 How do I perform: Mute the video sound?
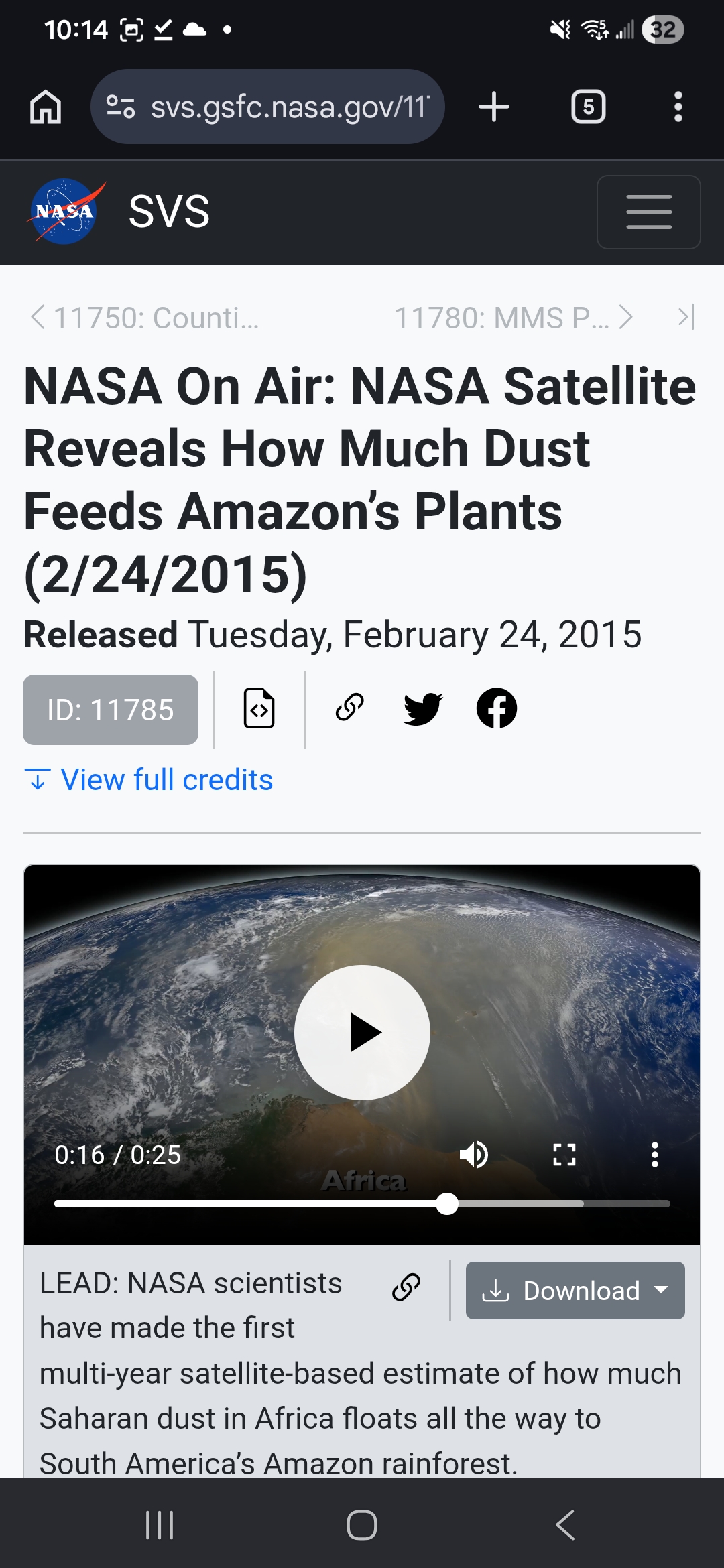pos(474,1155)
